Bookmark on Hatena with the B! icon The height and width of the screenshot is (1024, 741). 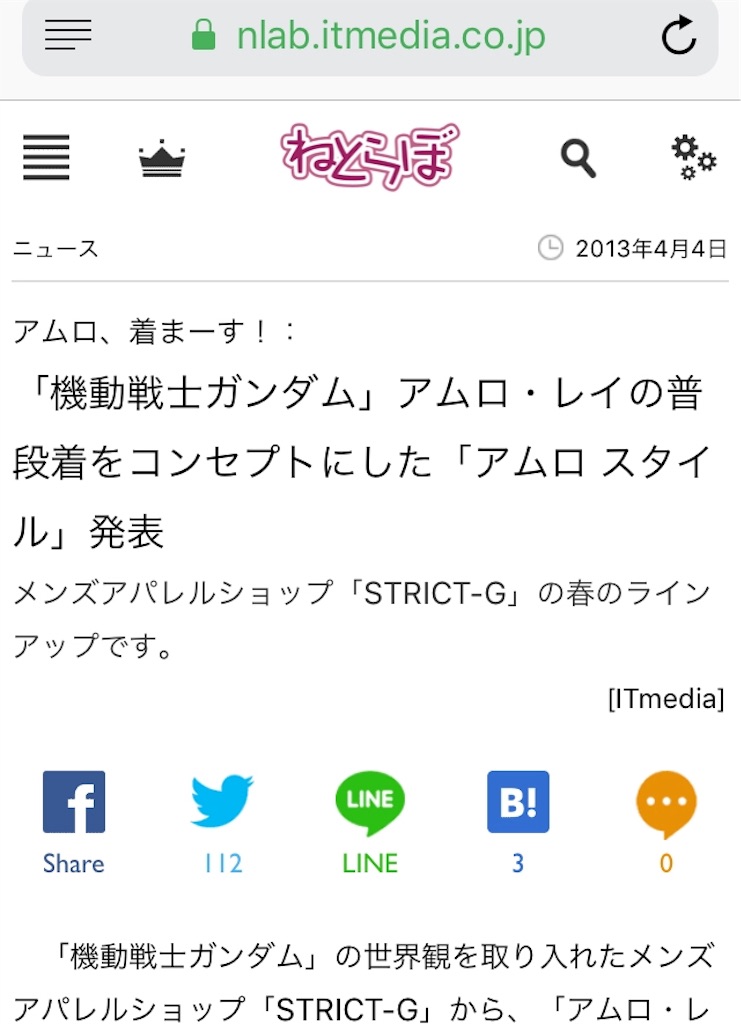pyautogui.click(x=516, y=802)
